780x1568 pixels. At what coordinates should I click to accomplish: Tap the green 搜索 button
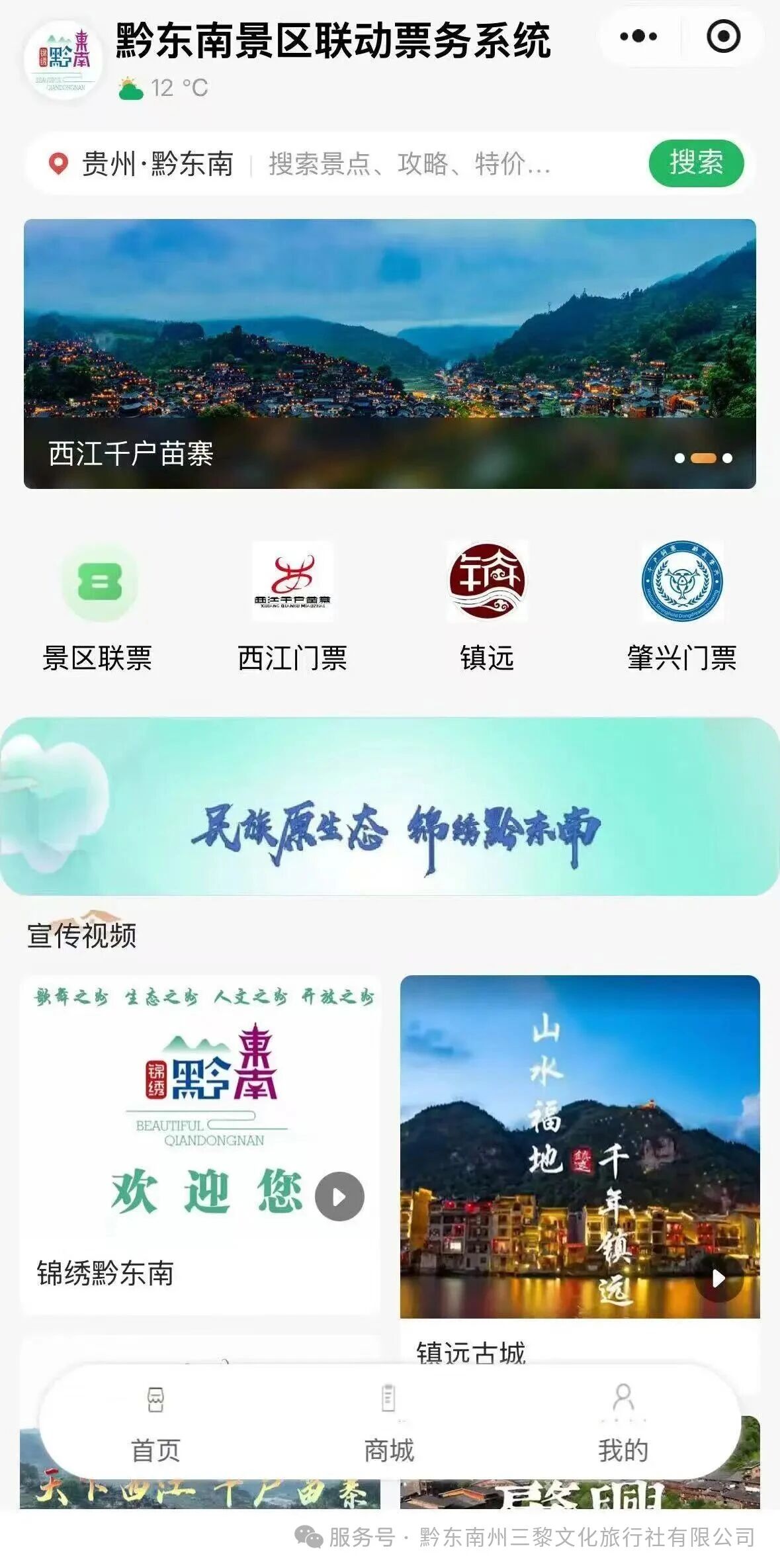click(695, 163)
